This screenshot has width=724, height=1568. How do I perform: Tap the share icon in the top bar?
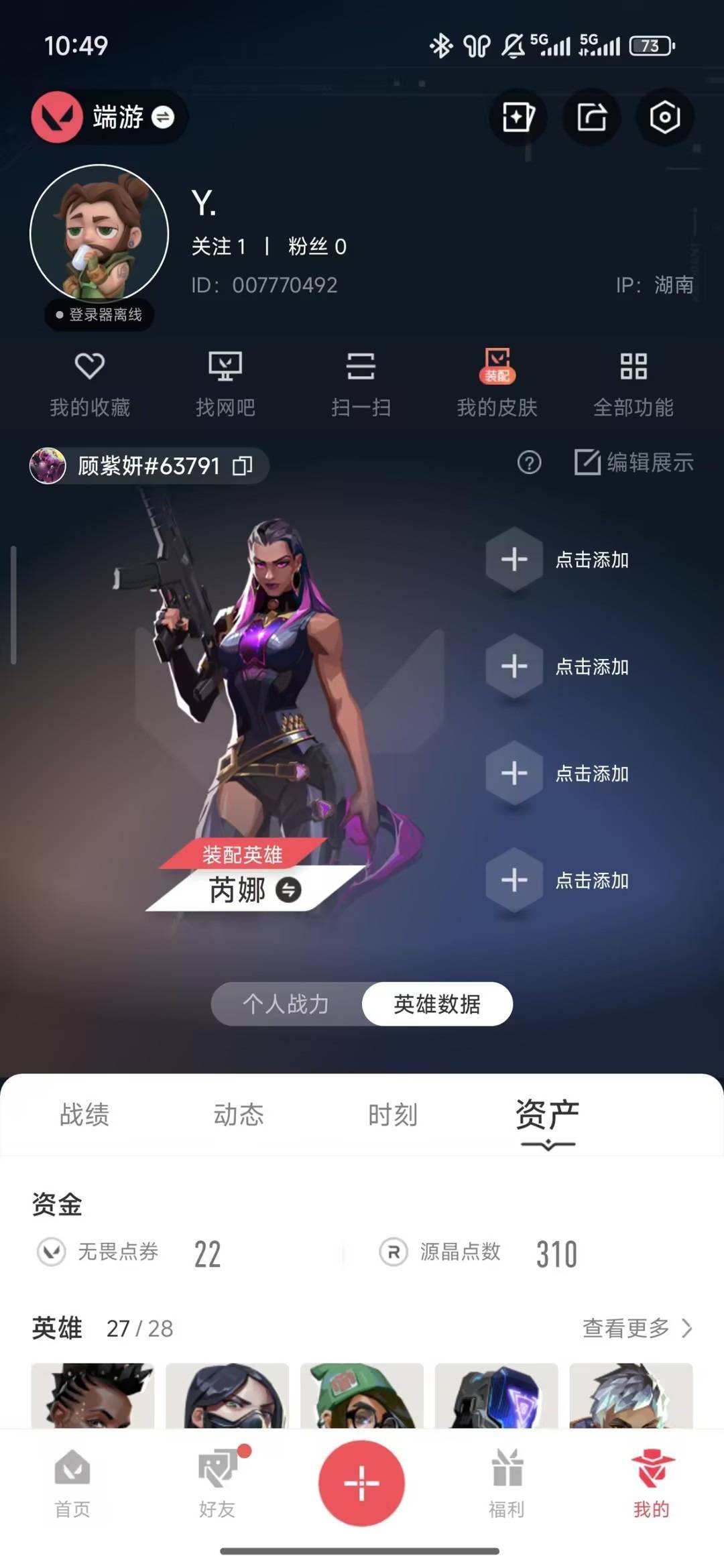[x=591, y=117]
